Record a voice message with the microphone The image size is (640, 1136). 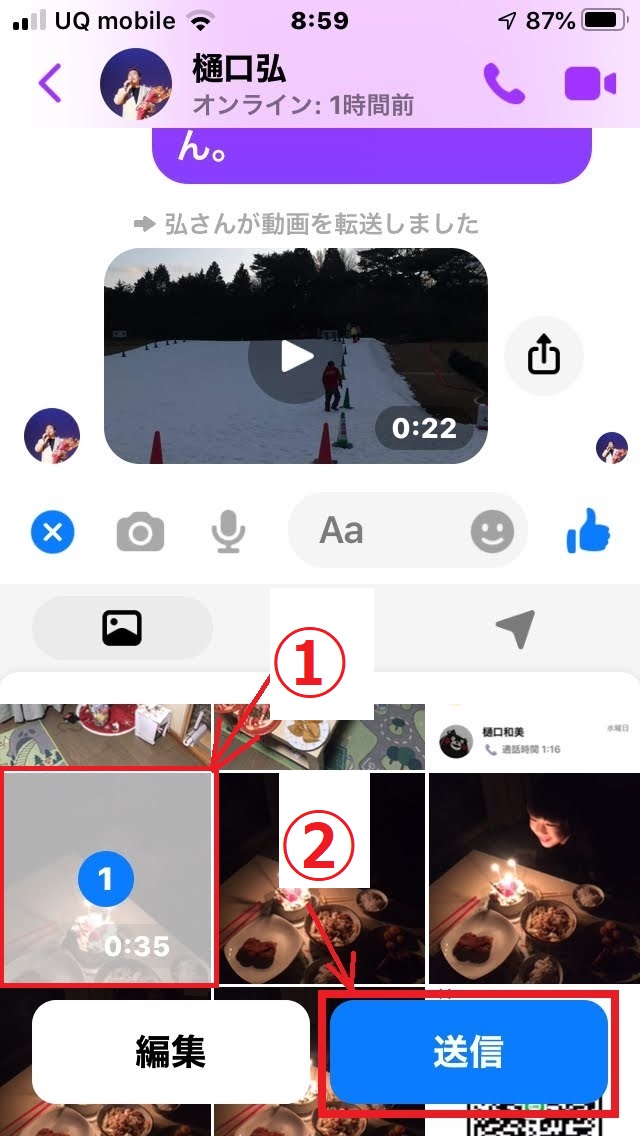click(x=229, y=532)
